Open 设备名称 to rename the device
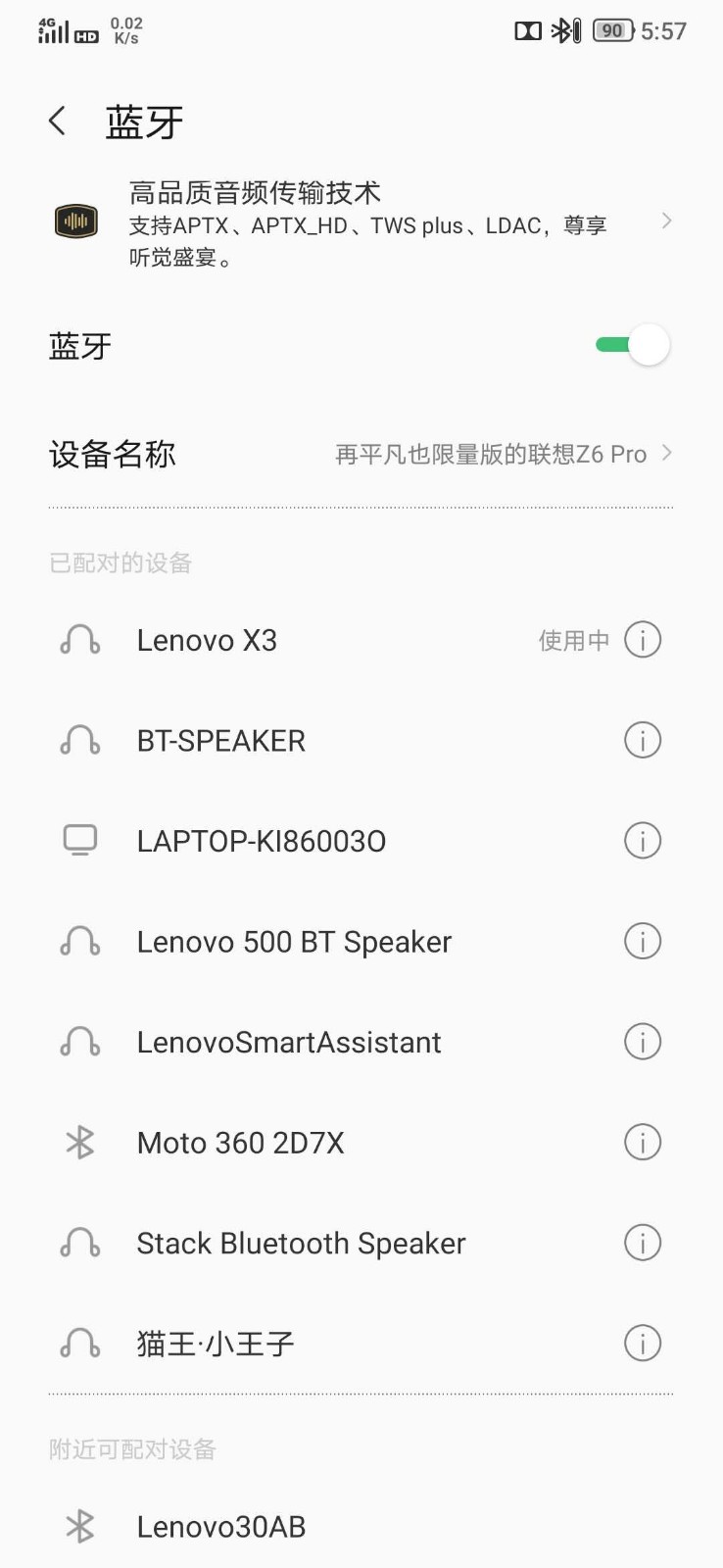This screenshot has height=1568, width=723. coord(361,454)
